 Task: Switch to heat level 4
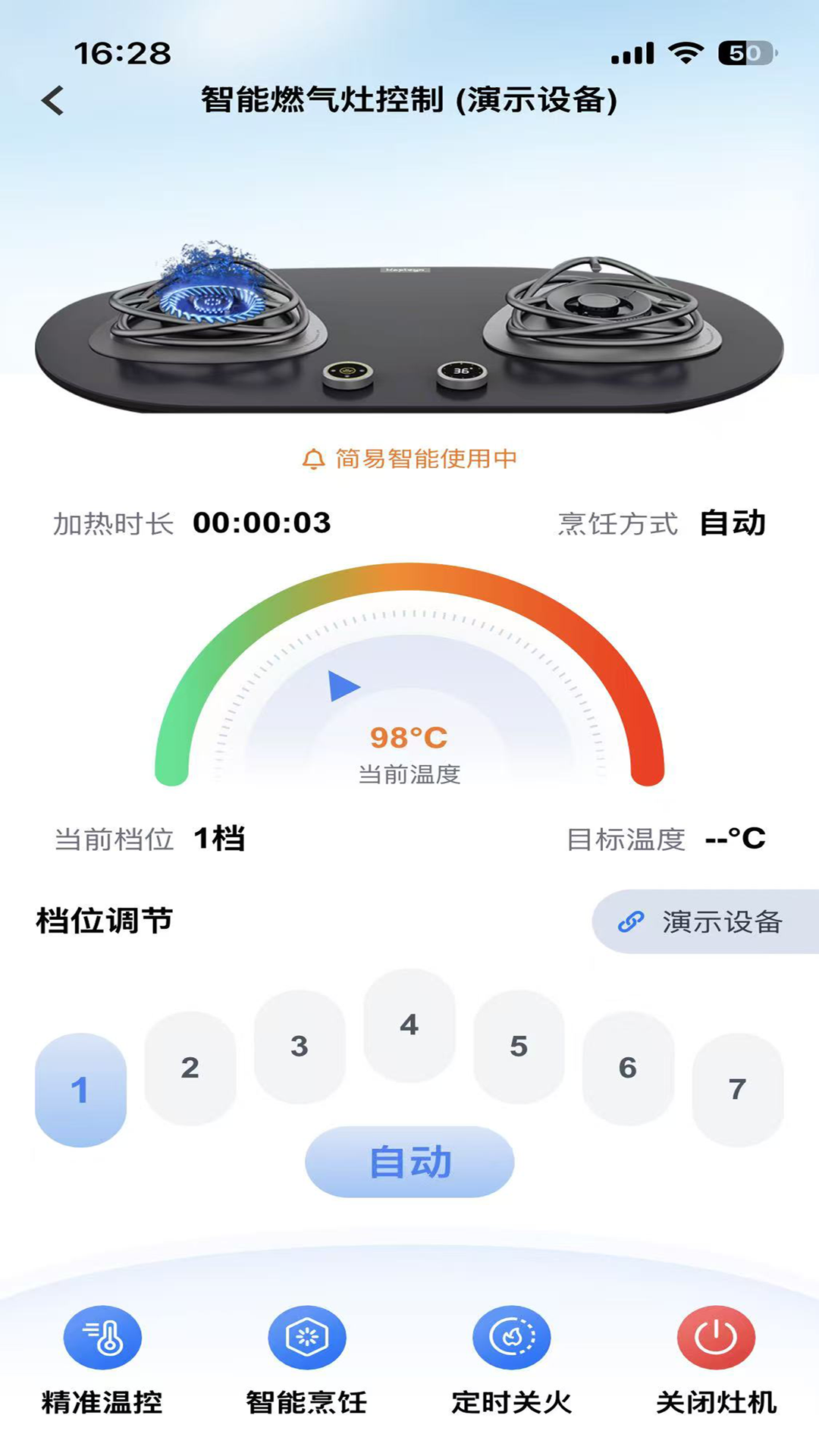pyautogui.click(x=409, y=1025)
